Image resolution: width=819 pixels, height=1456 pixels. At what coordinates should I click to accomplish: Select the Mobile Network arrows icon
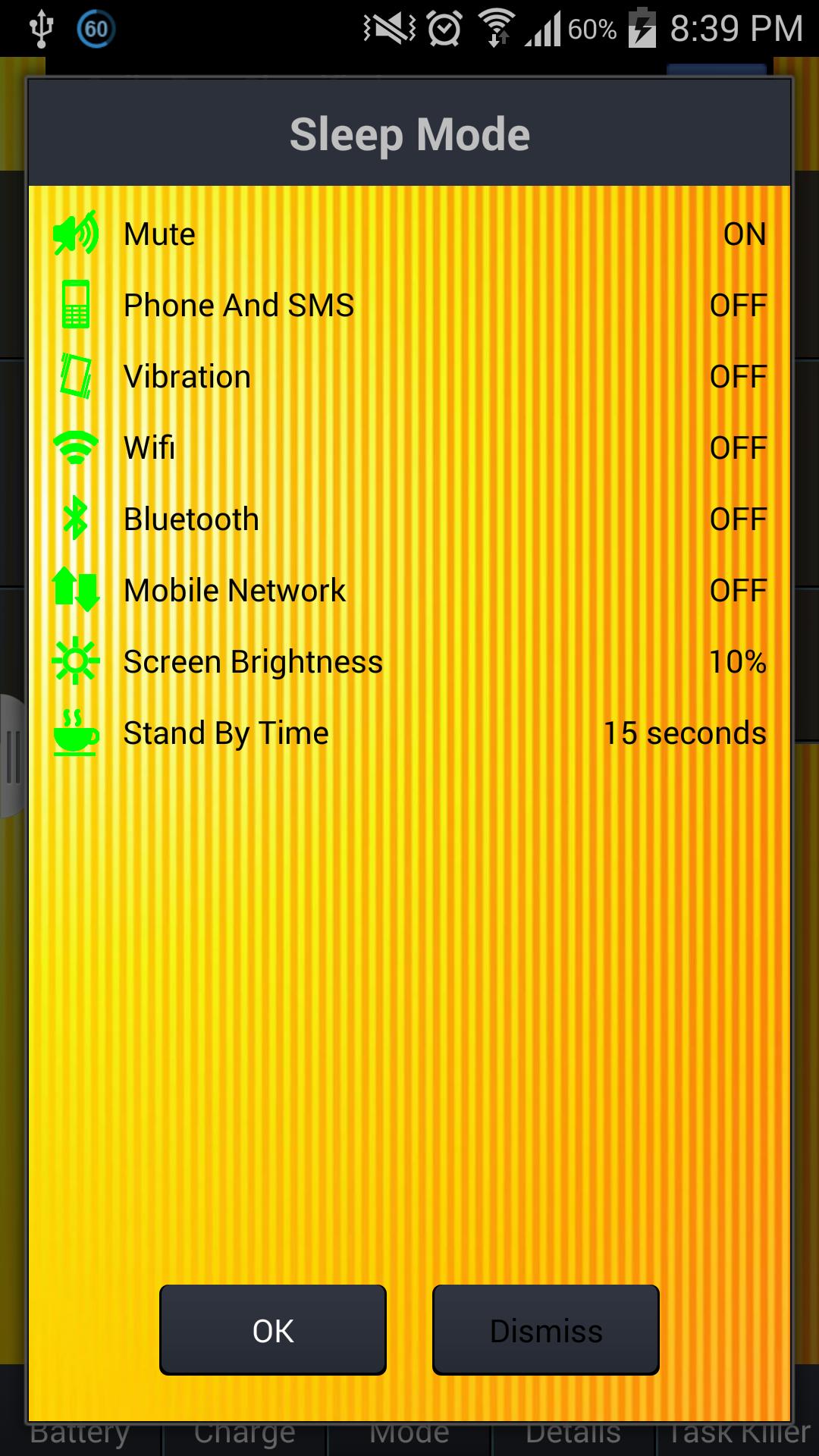coord(74,589)
